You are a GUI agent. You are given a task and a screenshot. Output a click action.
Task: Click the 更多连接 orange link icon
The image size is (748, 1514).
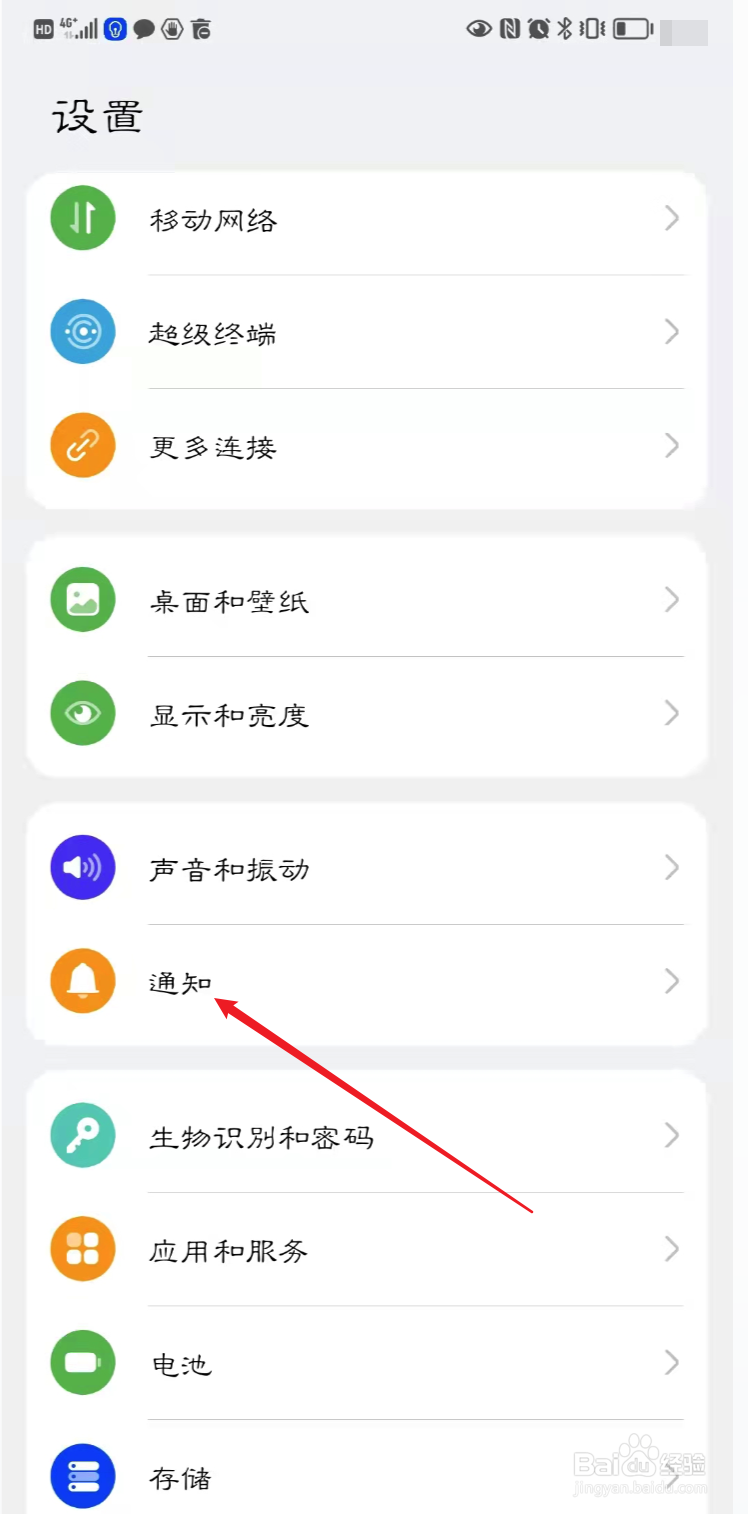(82, 445)
